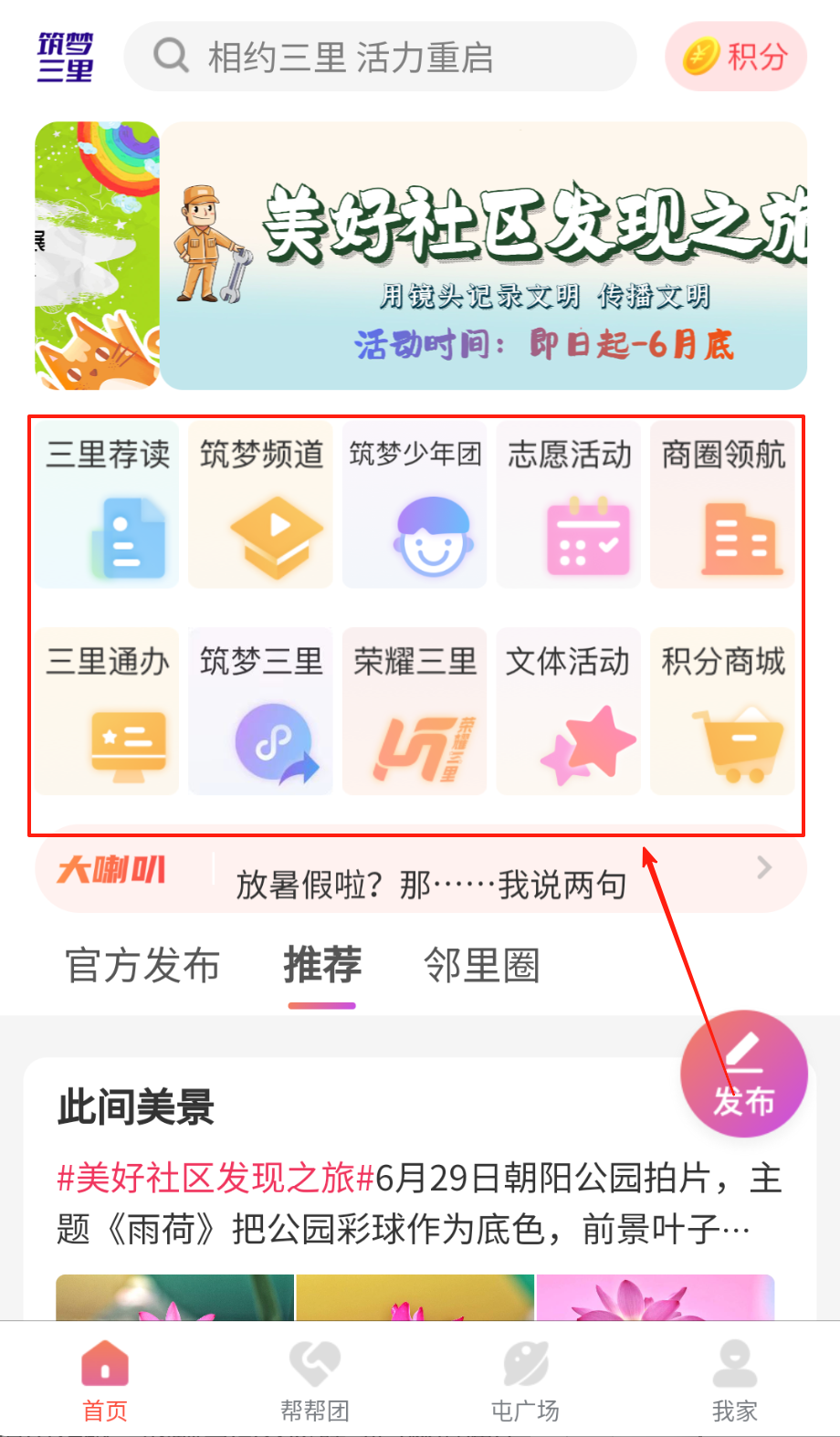Tap the 发布 floating publish button
Screen dimensions: 840x1437
pyautogui.click(x=744, y=1075)
